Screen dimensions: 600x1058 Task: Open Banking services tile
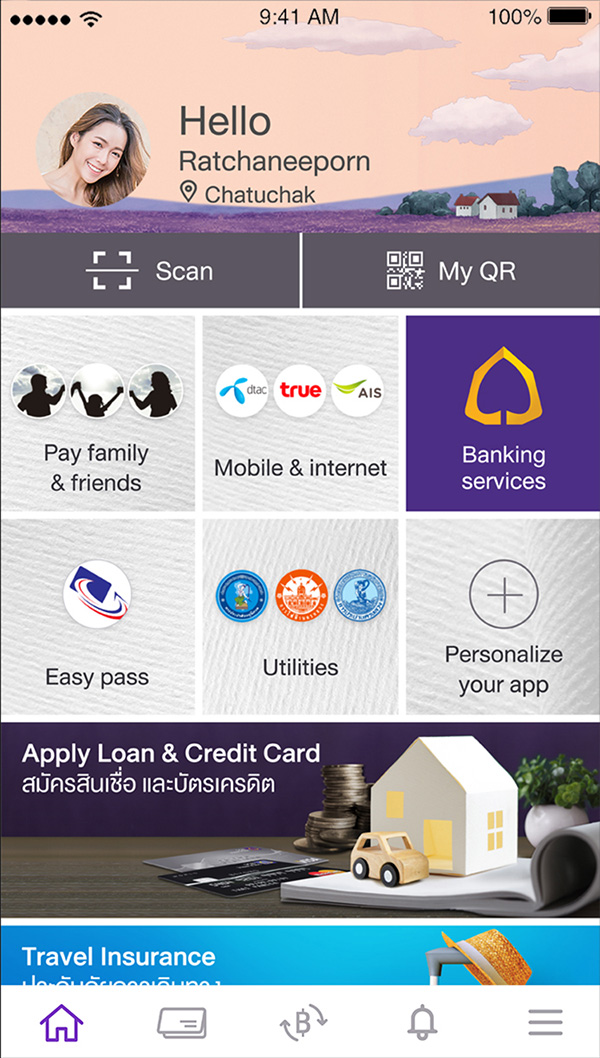tap(503, 414)
